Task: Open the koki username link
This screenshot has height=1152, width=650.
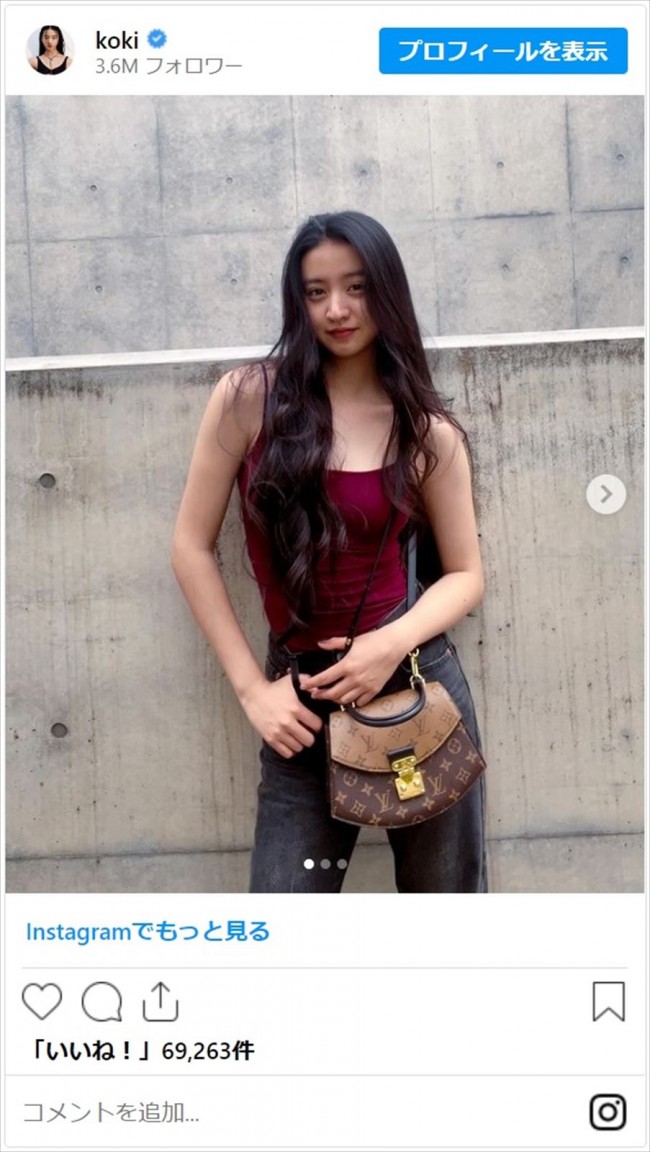Action: pyautogui.click(x=116, y=40)
